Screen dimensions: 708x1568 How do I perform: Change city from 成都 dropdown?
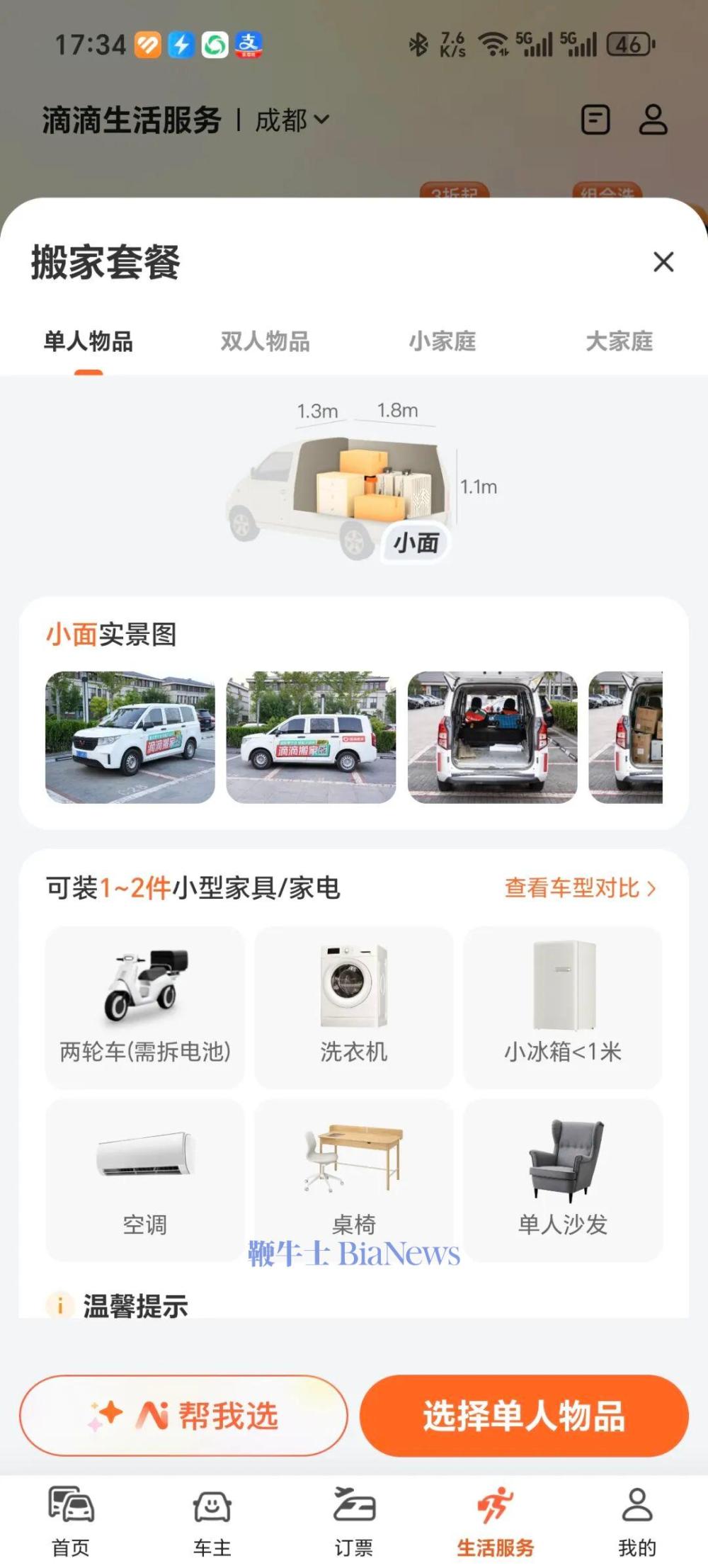point(292,120)
